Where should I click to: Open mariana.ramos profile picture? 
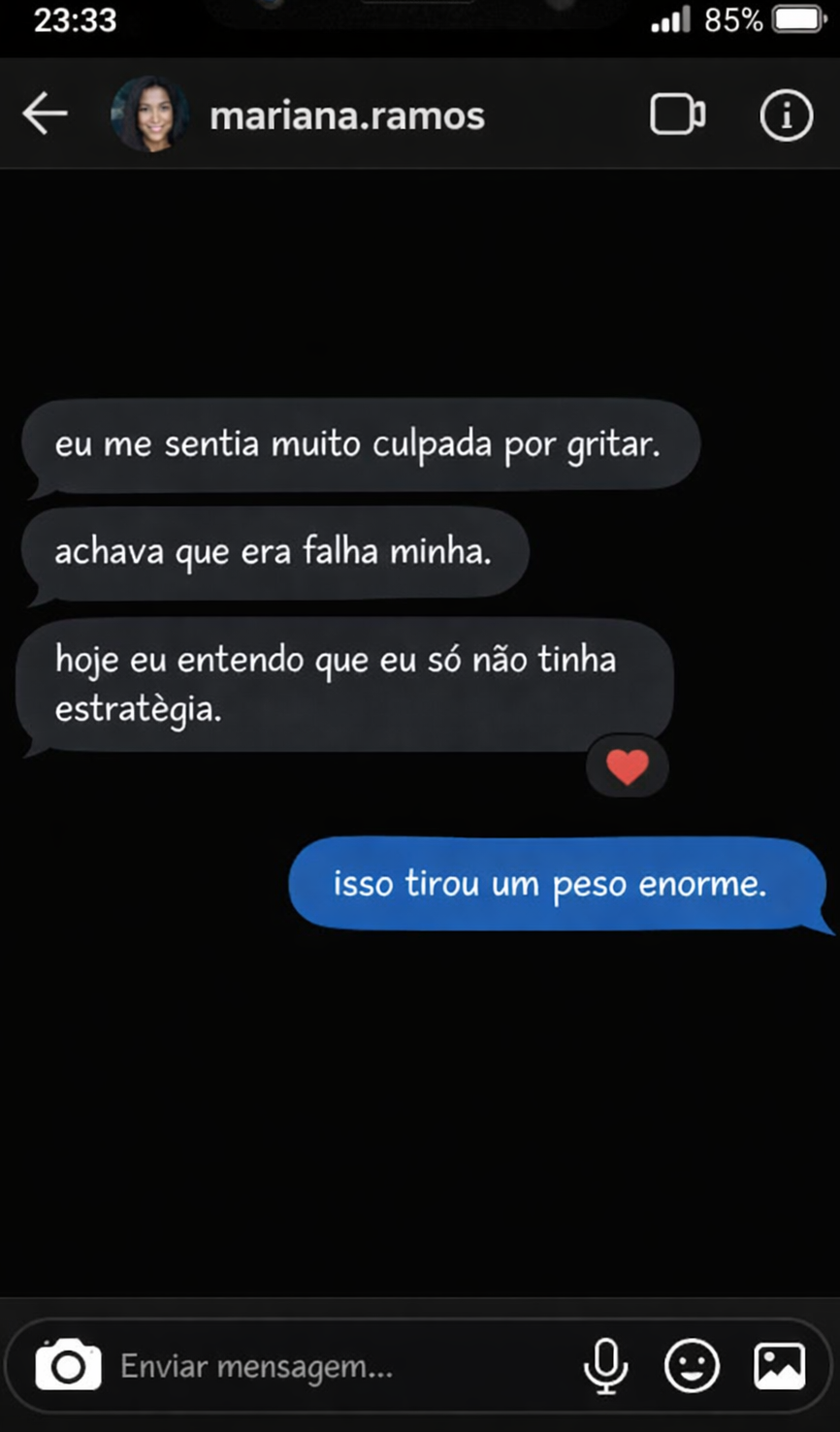(x=152, y=114)
